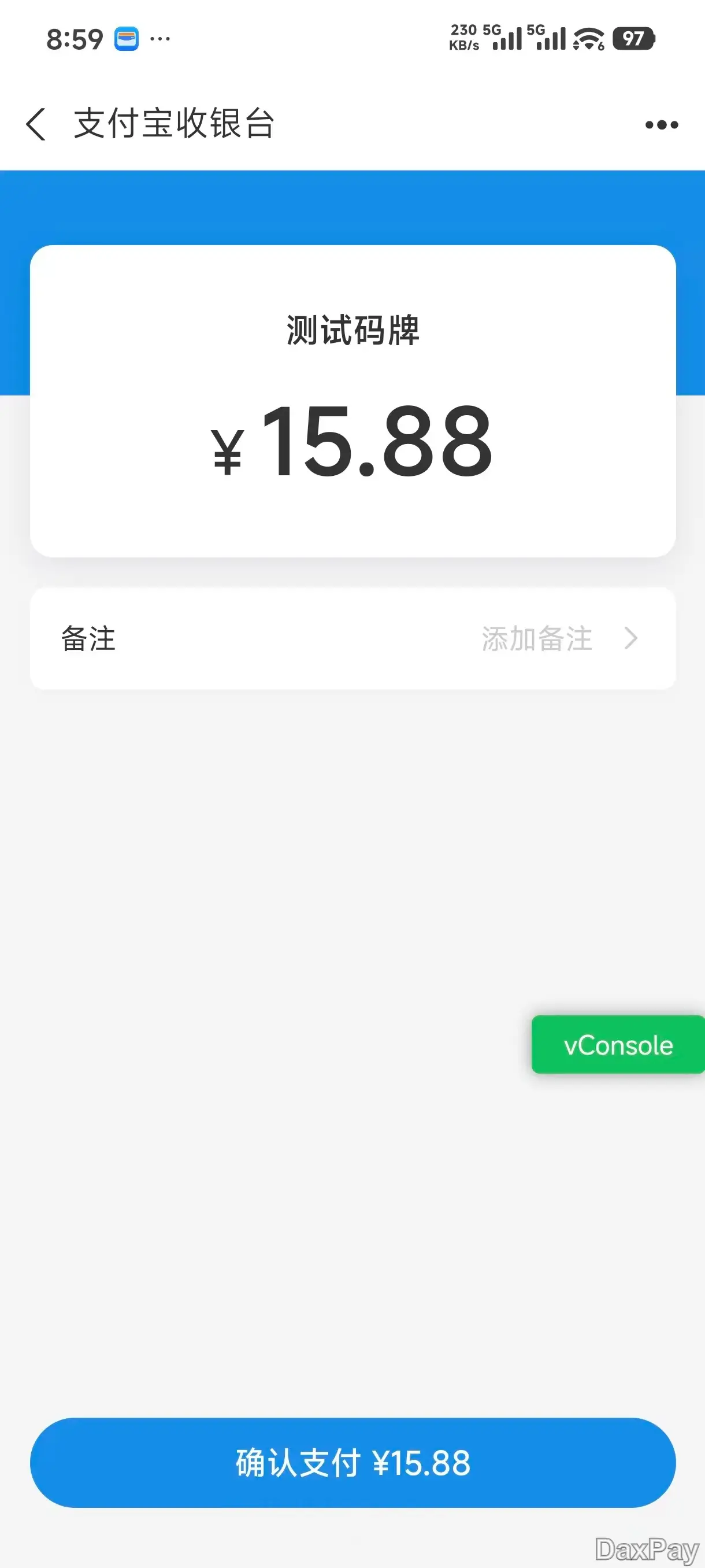Go back from the 支付宝收银台 page
This screenshot has height=1568, width=705.
(36, 124)
